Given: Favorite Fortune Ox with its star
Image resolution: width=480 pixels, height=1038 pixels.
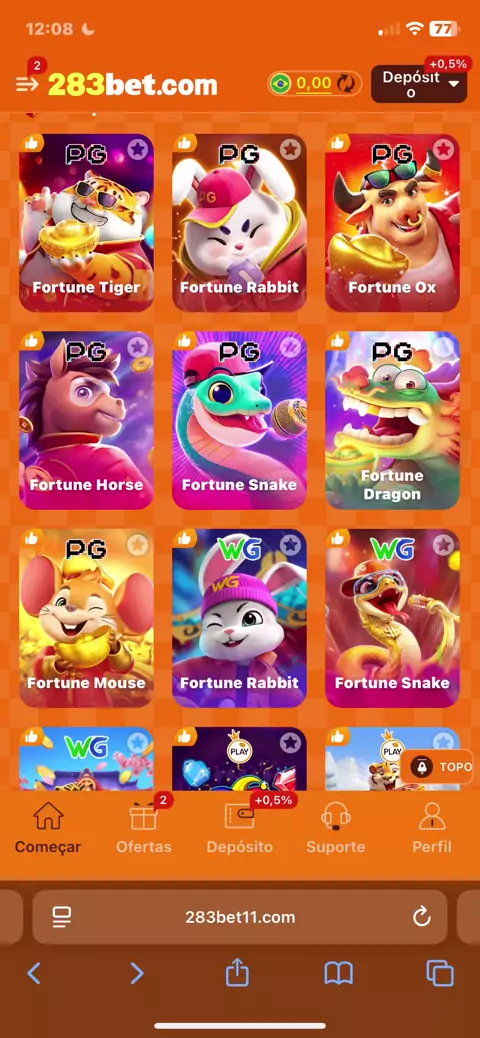Looking at the screenshot, I should click(443, 150).
